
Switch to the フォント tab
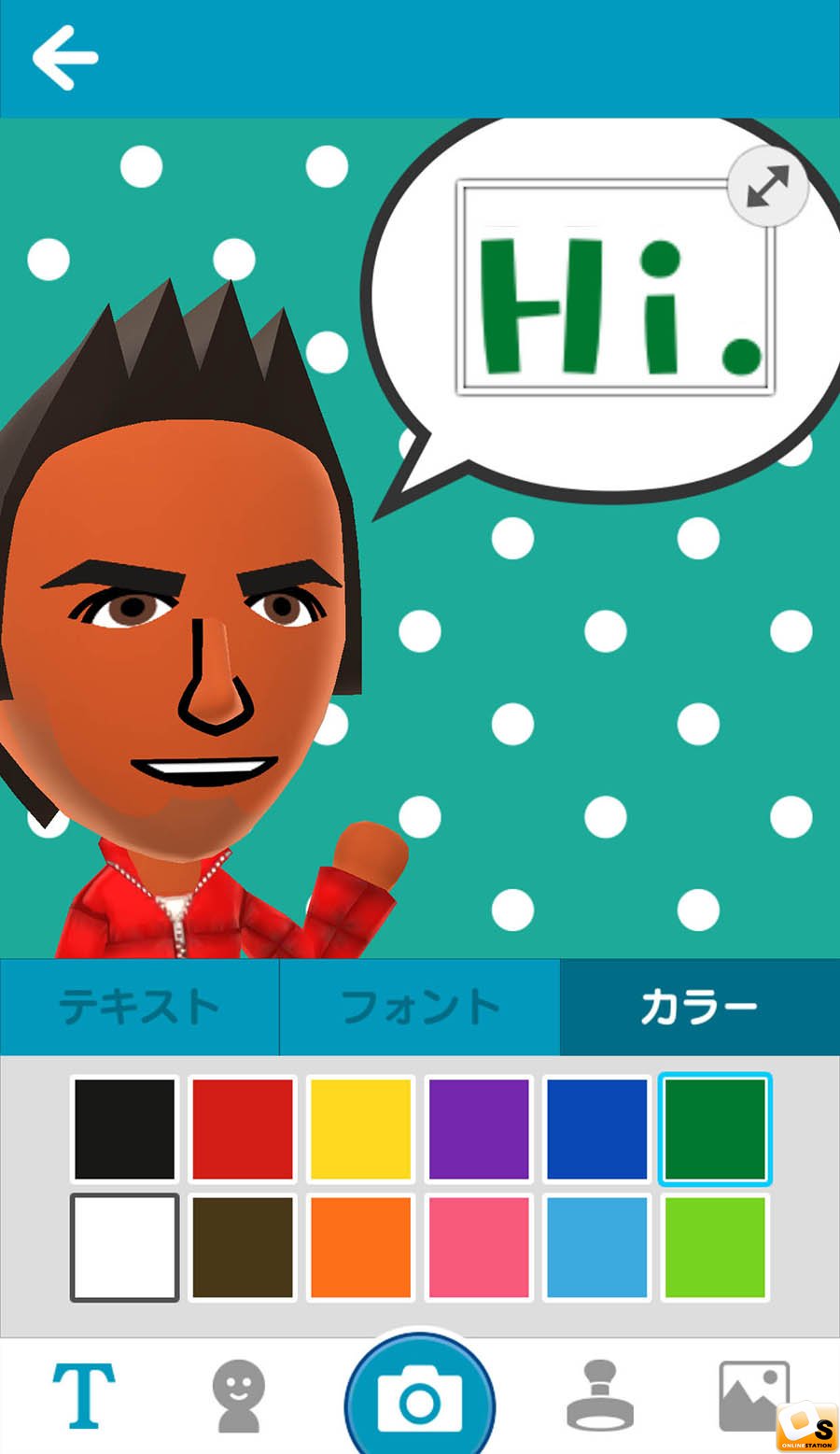[420, 1007]
